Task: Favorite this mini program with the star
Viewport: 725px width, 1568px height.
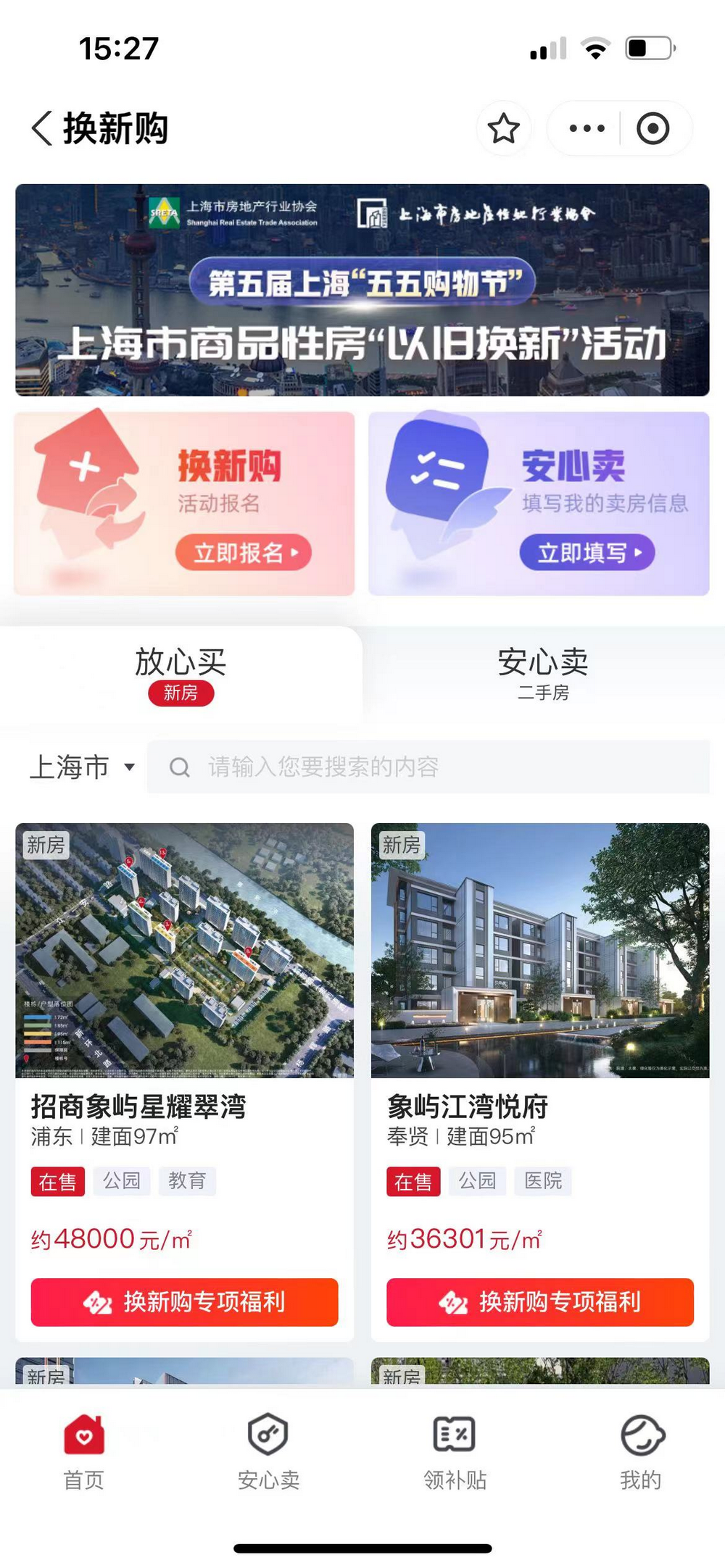Action: point(503,129)
